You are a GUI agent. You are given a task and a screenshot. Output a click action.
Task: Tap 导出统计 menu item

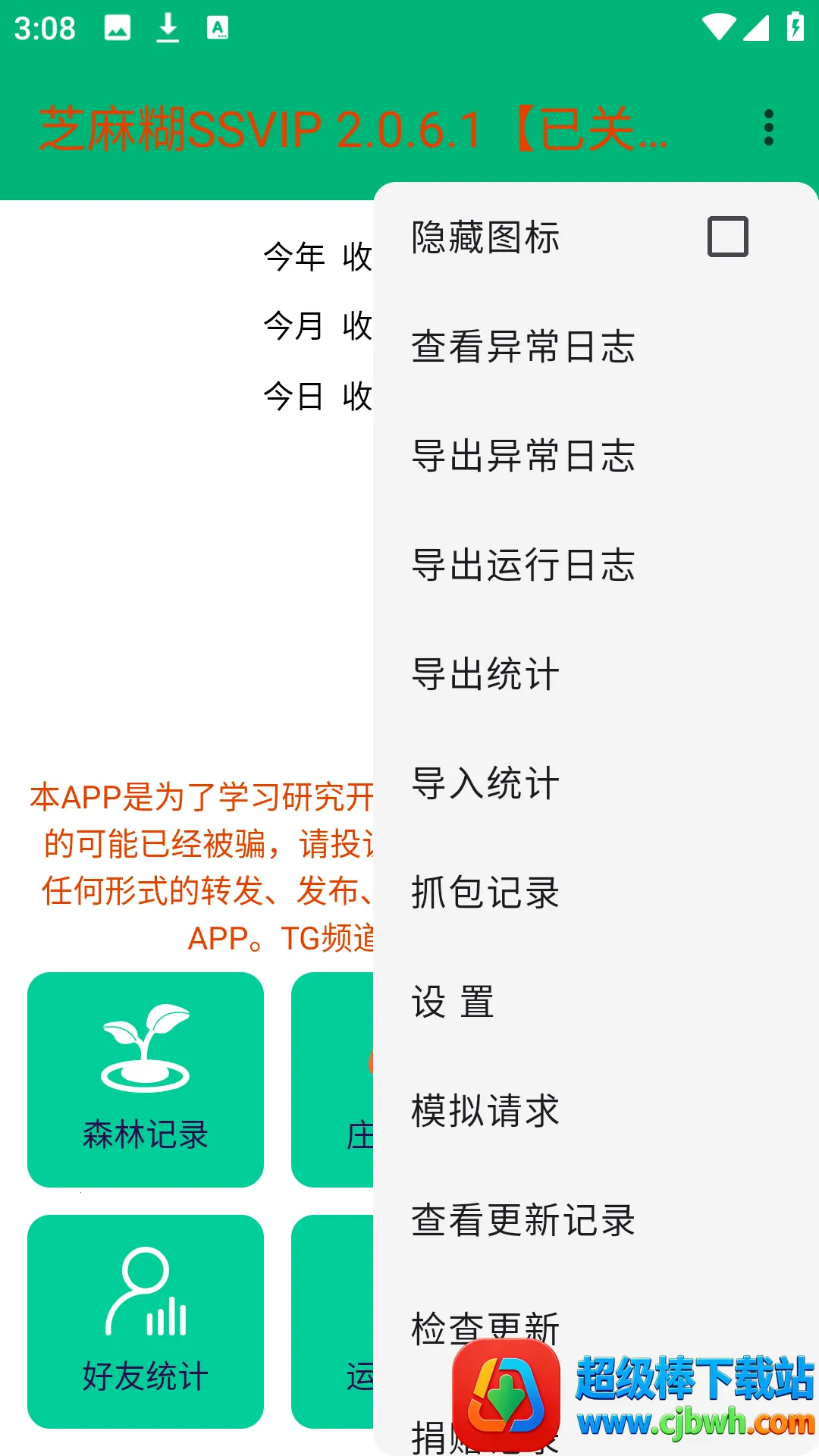coord(485,674)
